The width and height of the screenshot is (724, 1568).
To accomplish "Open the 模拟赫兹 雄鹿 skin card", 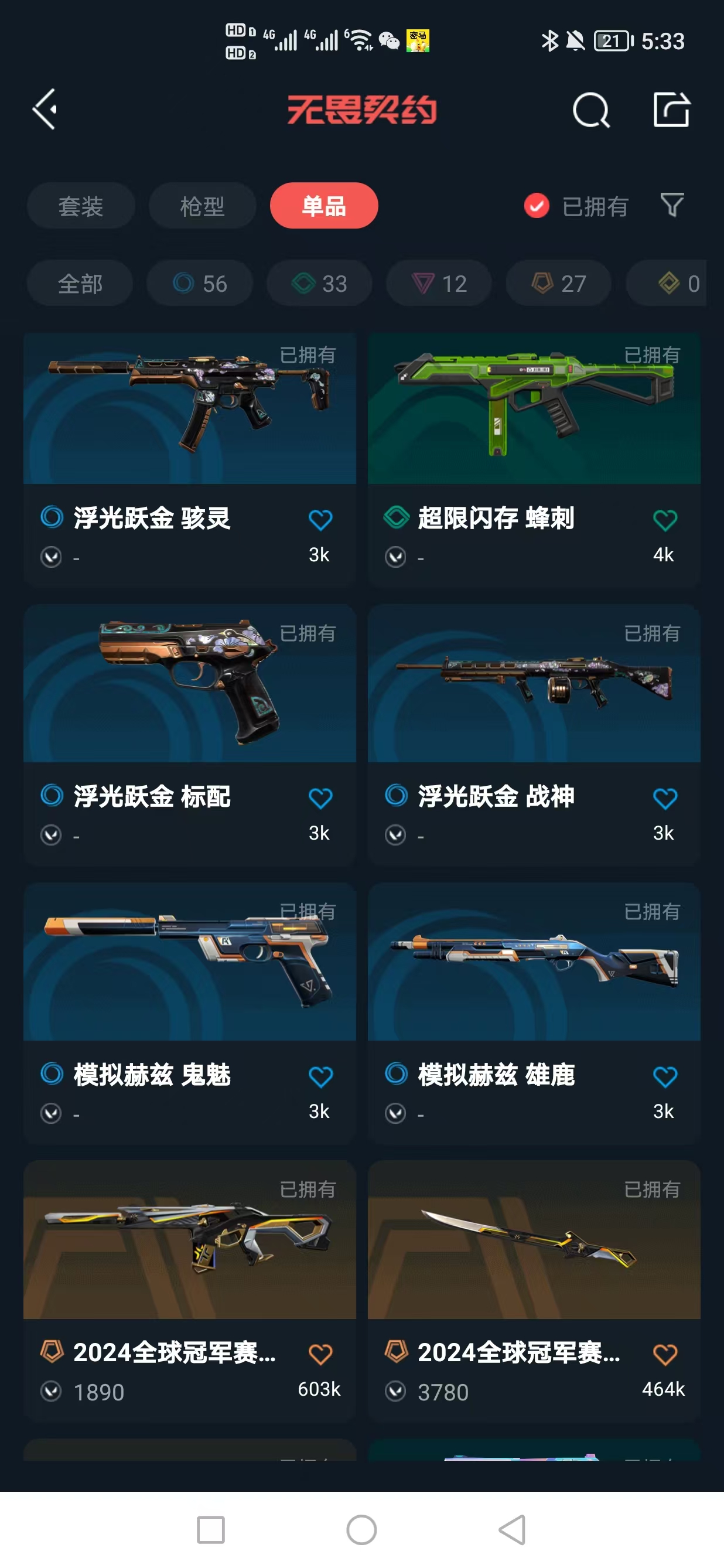I will point(534,980).
